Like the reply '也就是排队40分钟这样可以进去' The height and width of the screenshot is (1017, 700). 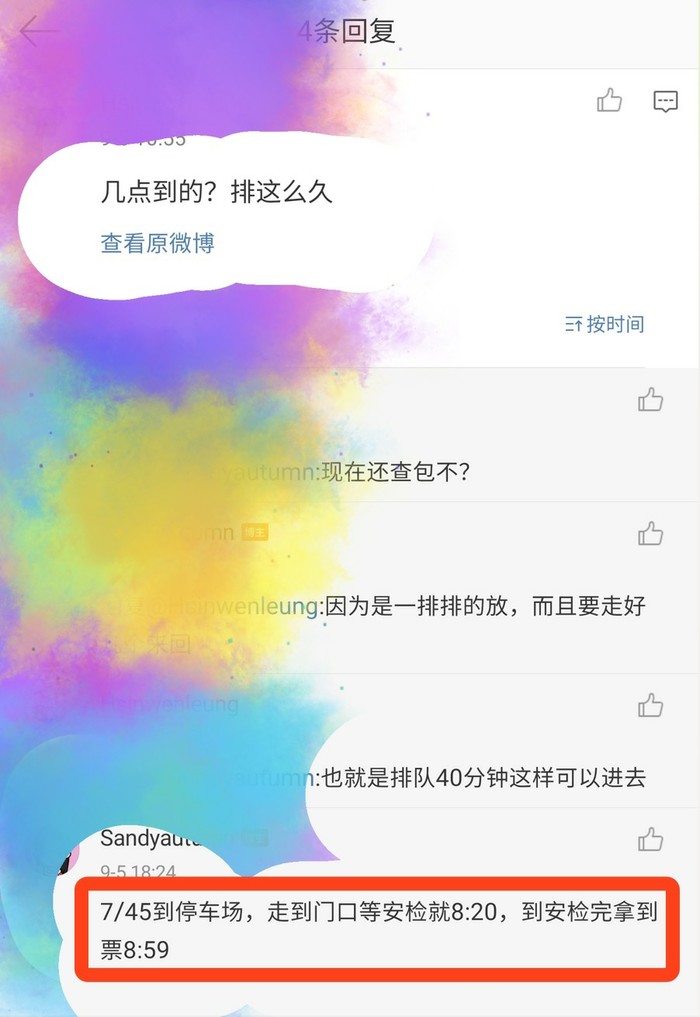[651, 705]
